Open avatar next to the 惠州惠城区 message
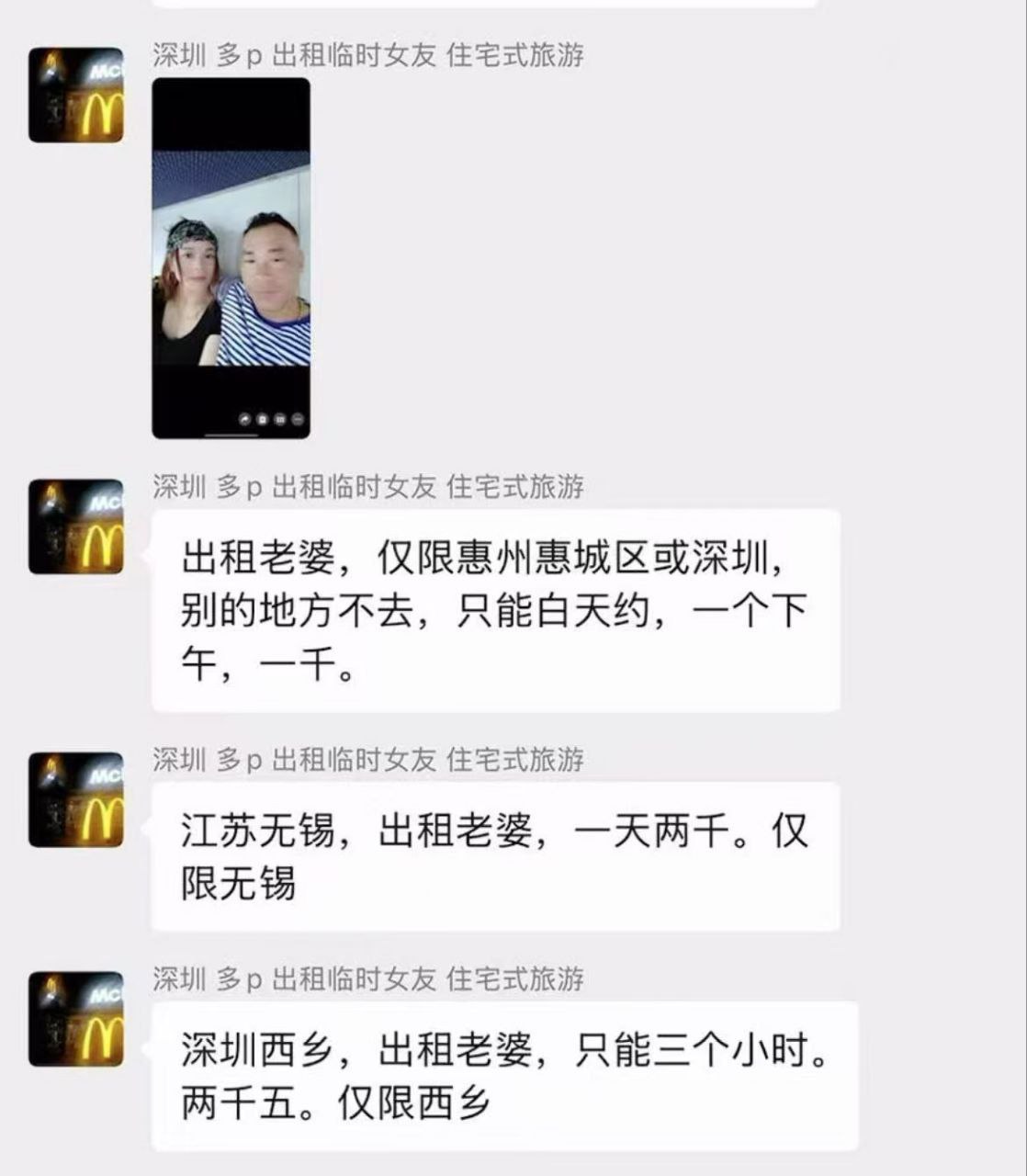The height and width of the screenshot is (1176, 1027). point(75,526)
